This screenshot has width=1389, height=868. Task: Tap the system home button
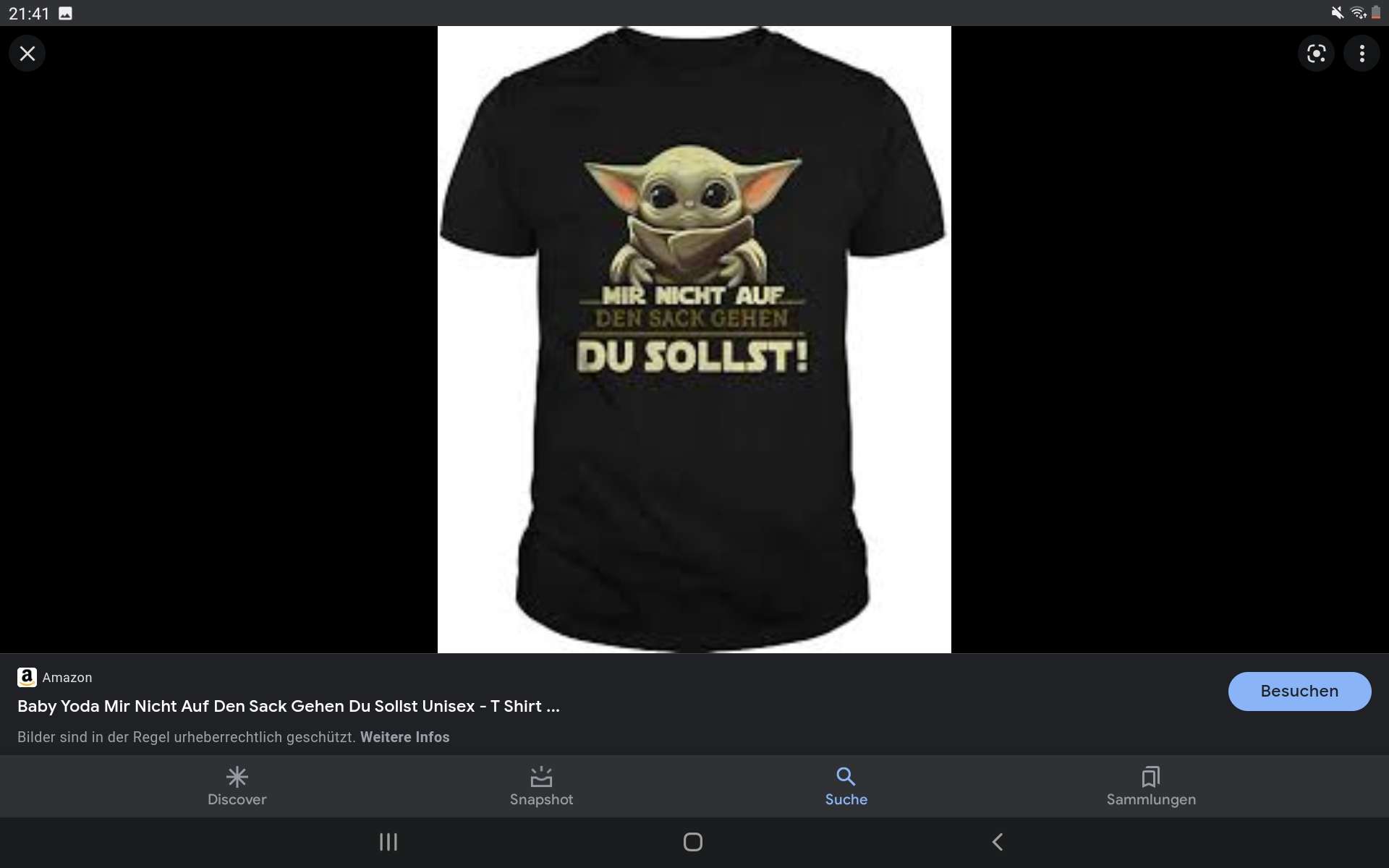tap(692, 842)
